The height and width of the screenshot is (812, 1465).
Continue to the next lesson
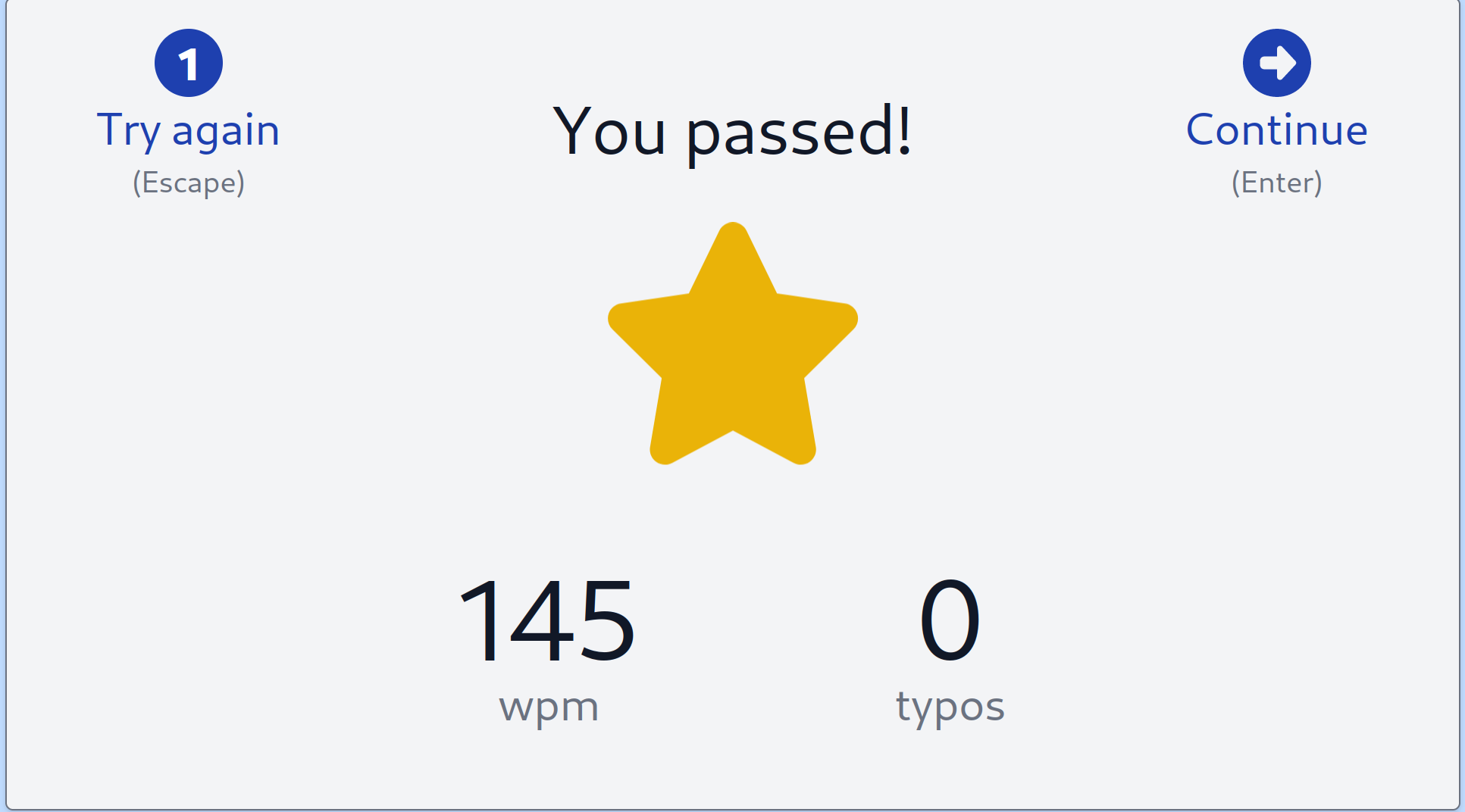pyautogui.click(x=1276, y=129)
